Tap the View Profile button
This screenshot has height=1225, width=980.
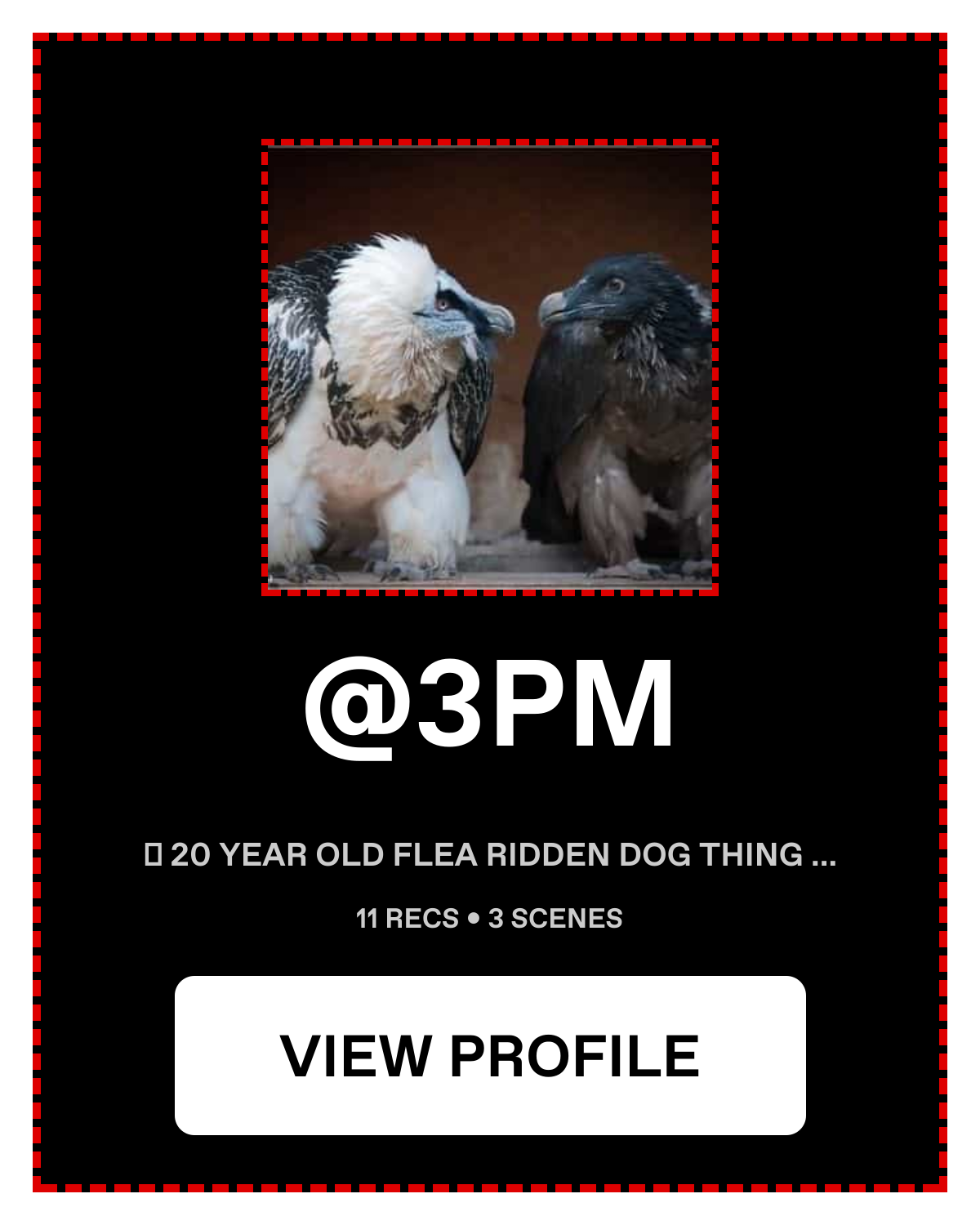pyautogui.click(x=490, y=1055)
